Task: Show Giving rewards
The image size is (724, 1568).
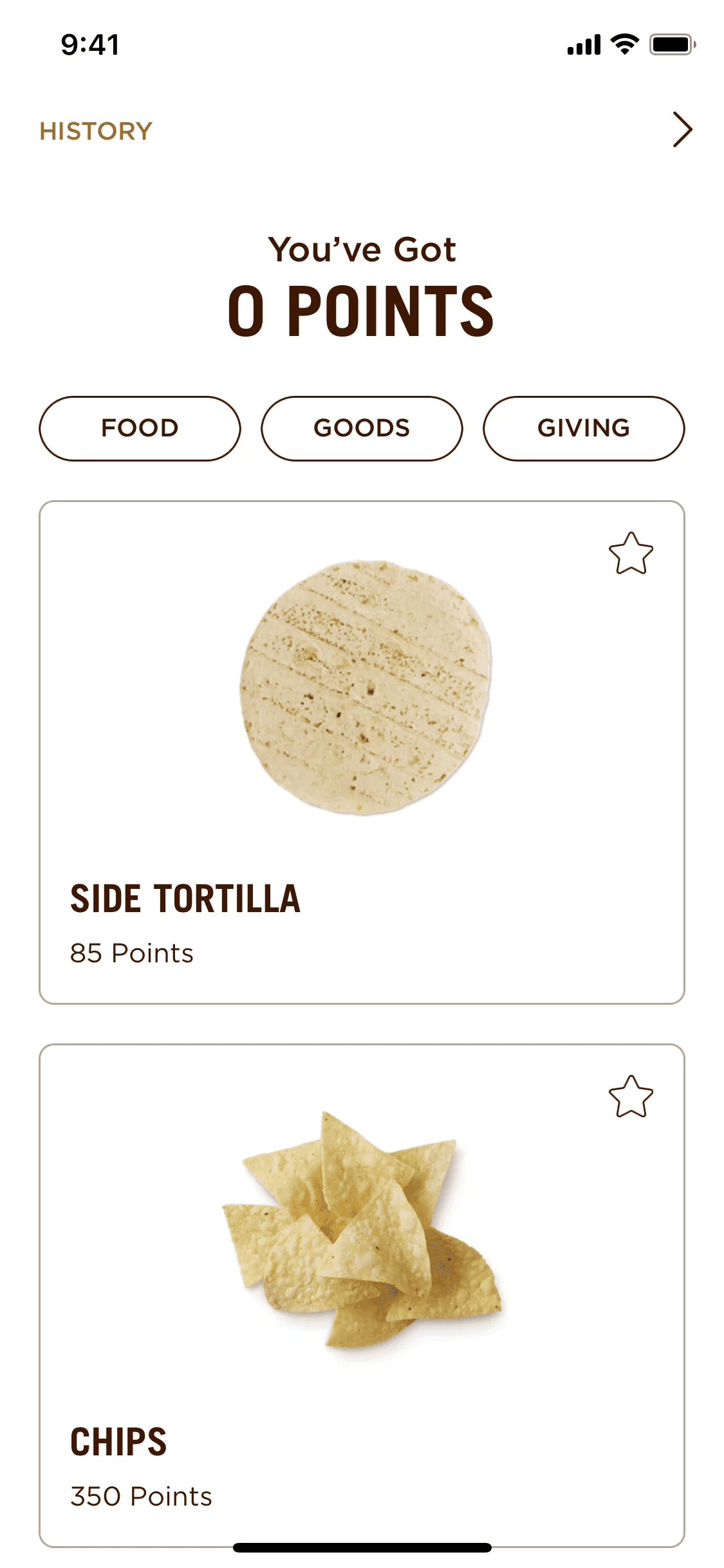Action: pyautogui.click(x=584, y=429)
